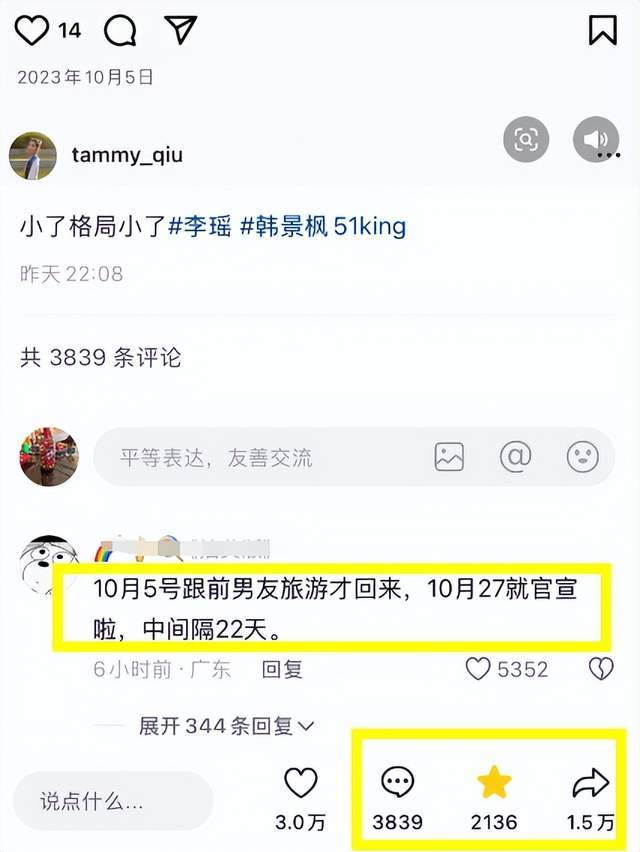Expand the 344 replies

[x=227, y=725]
